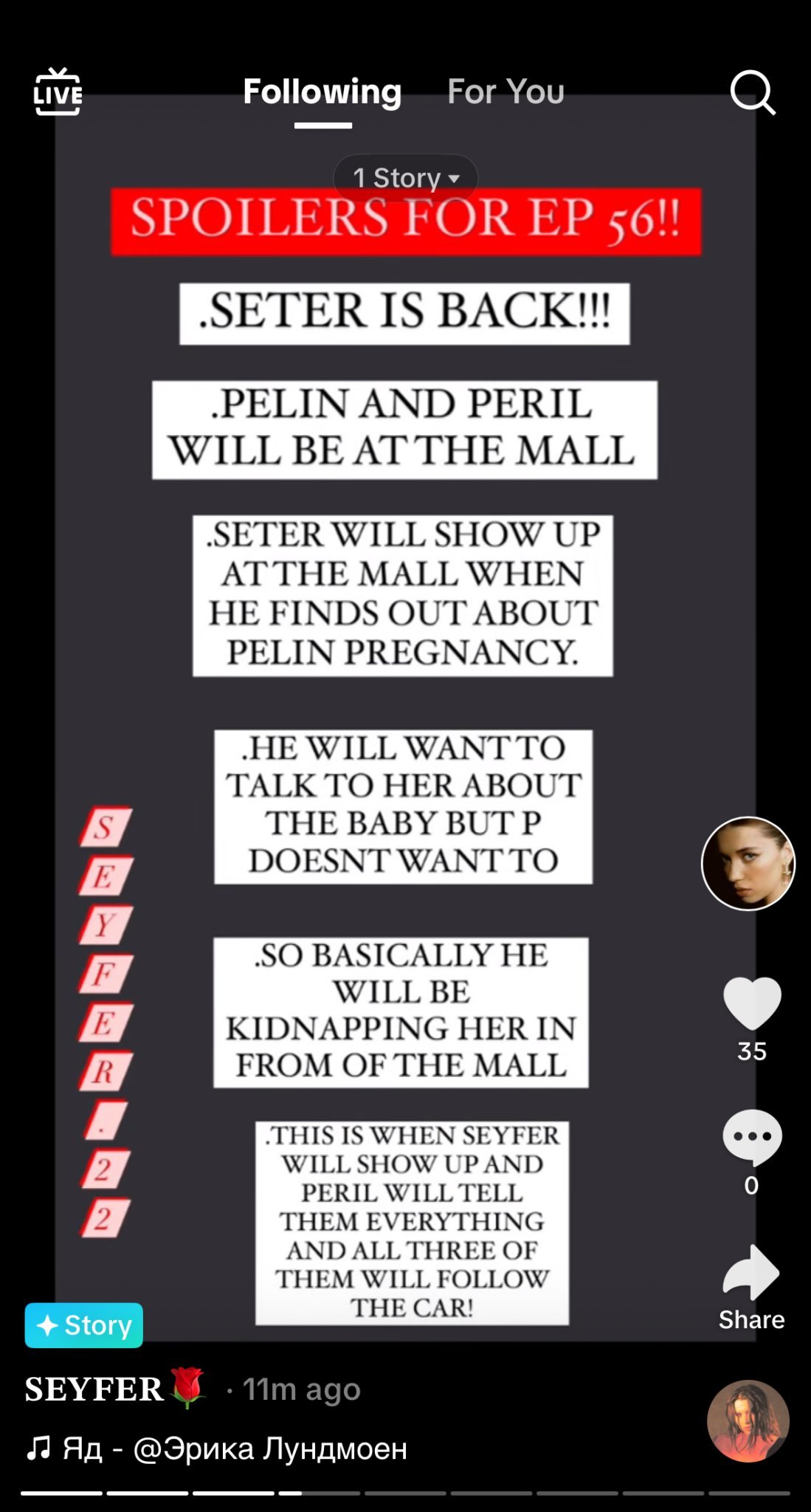Open the search magnifier

753,92
